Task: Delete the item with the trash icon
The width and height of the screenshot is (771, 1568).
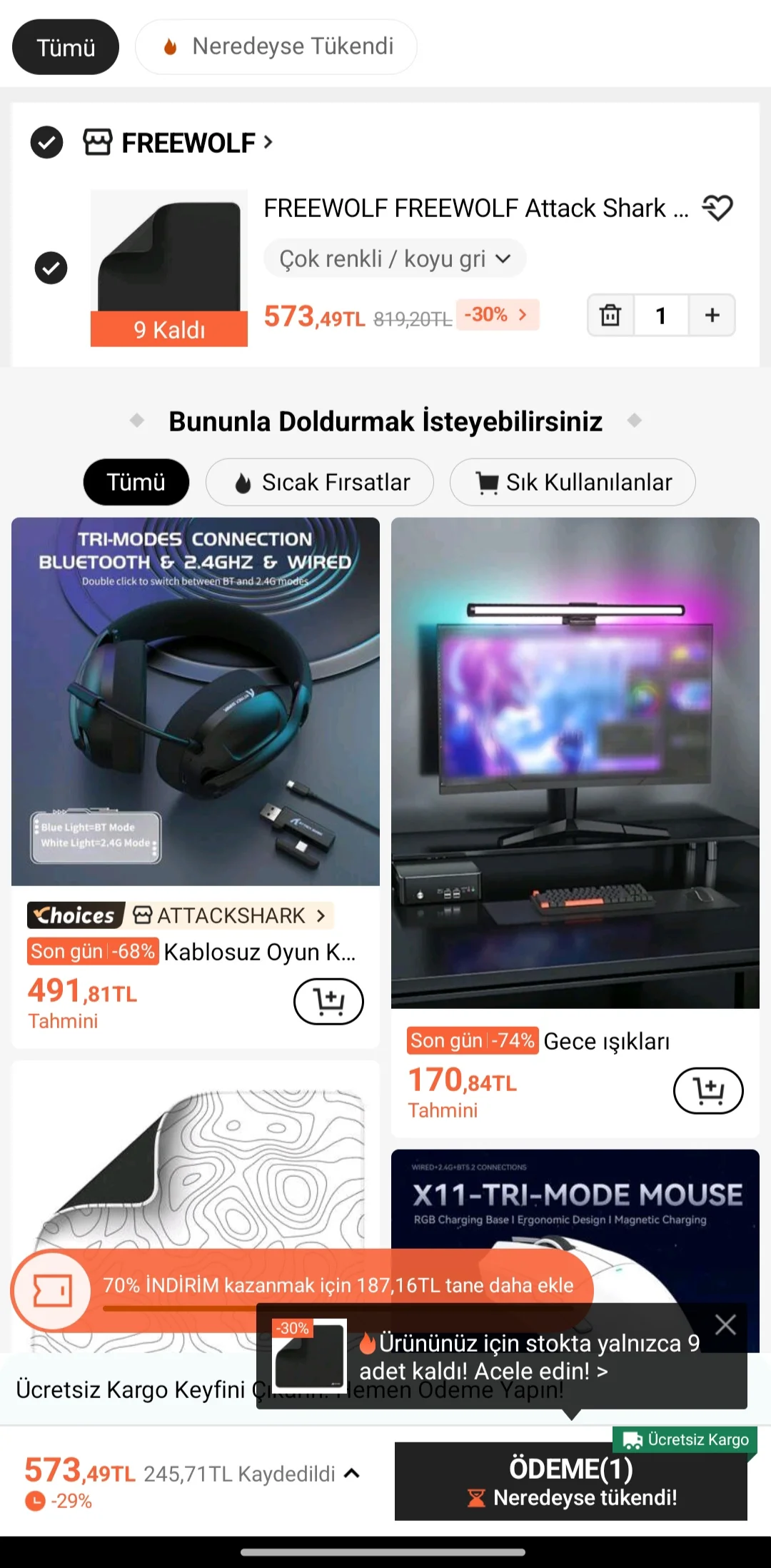Action: pyautogui.click(x=610, y=315)
